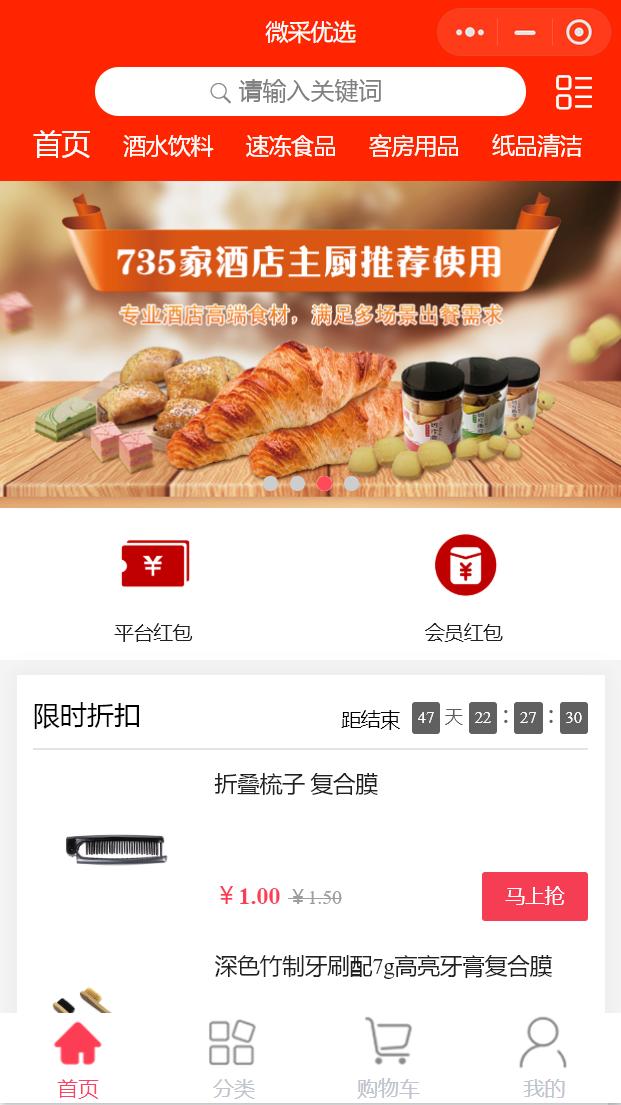
Task: Minimize the mini program
Action: [x=525, y=33]
